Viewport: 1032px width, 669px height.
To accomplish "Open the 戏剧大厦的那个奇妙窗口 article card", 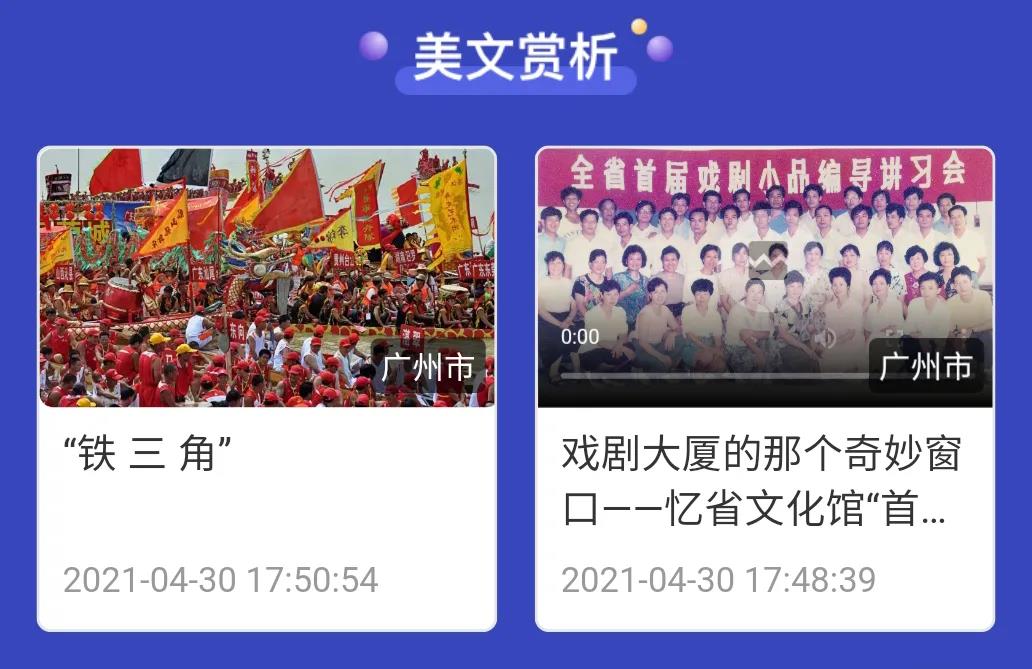I will [x=762, y=482].
